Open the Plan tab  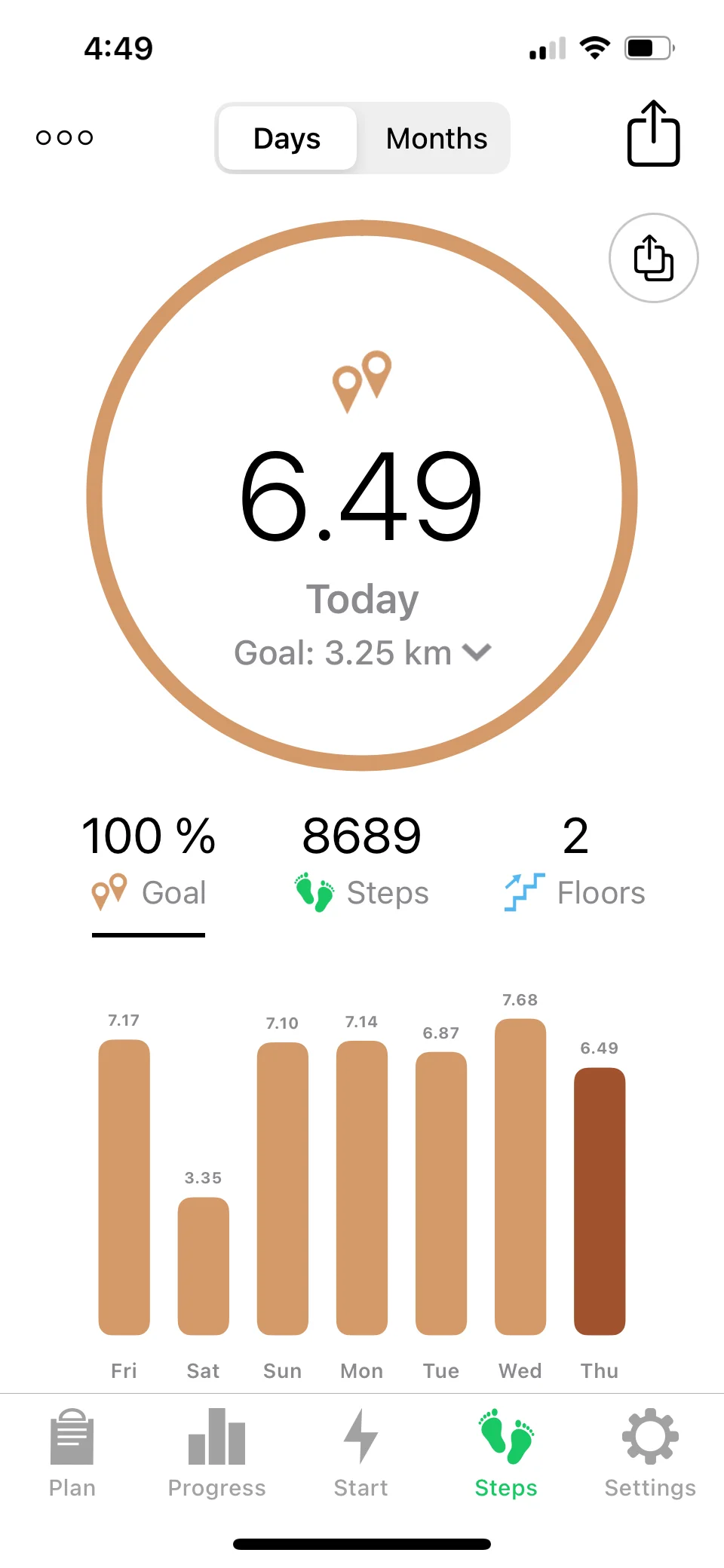click(72, 1453)
